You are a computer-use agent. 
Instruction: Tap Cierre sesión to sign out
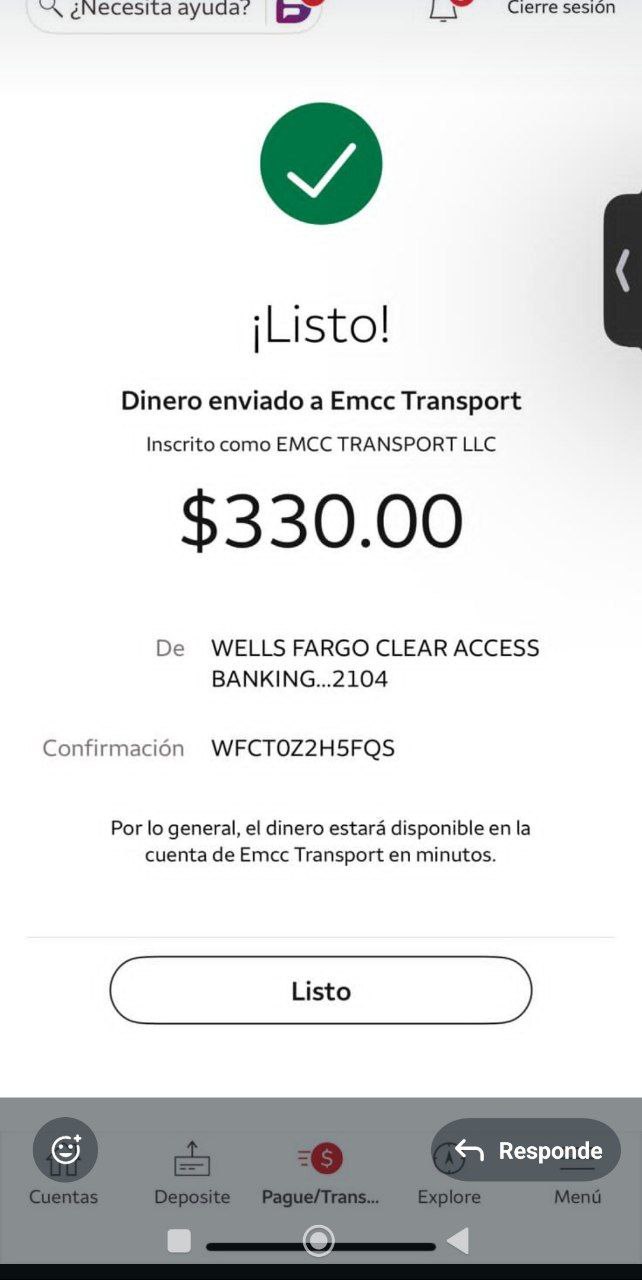coord(561,8)
